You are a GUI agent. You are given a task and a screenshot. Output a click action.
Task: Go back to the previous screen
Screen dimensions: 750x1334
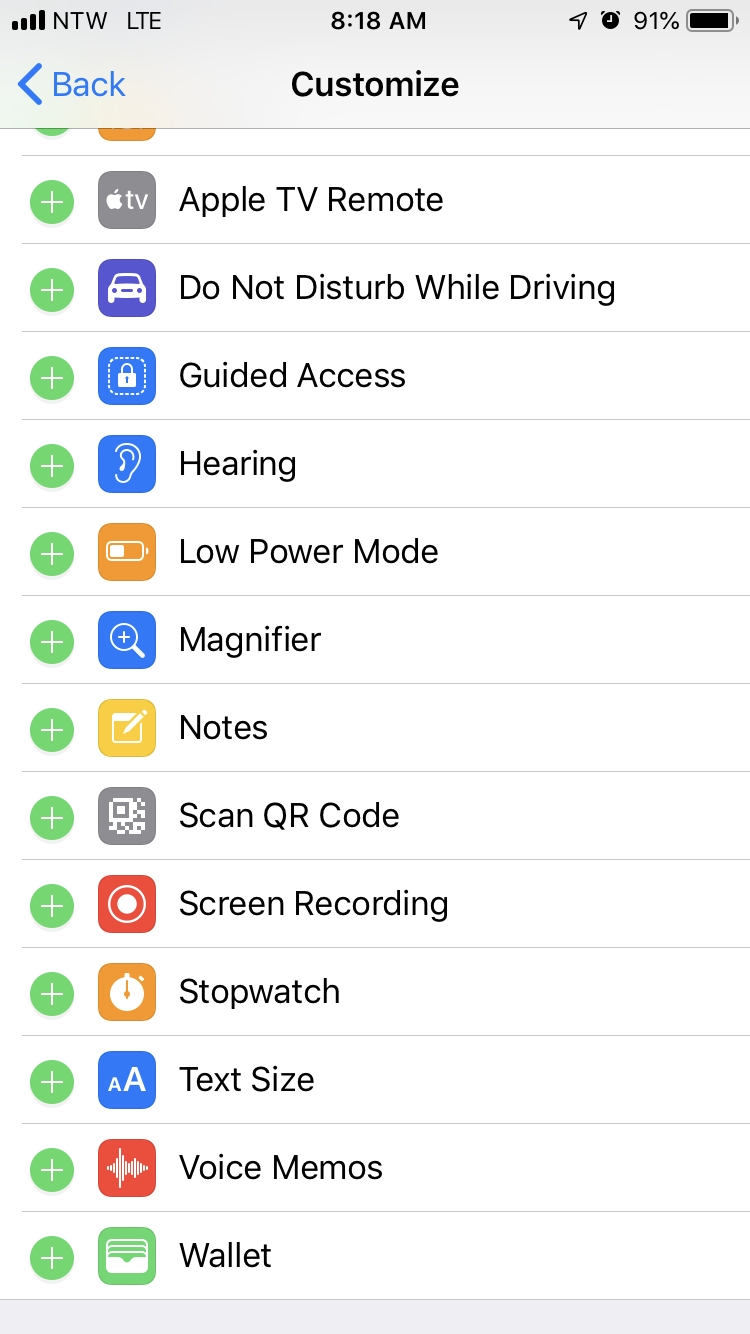tap(72, 85)
